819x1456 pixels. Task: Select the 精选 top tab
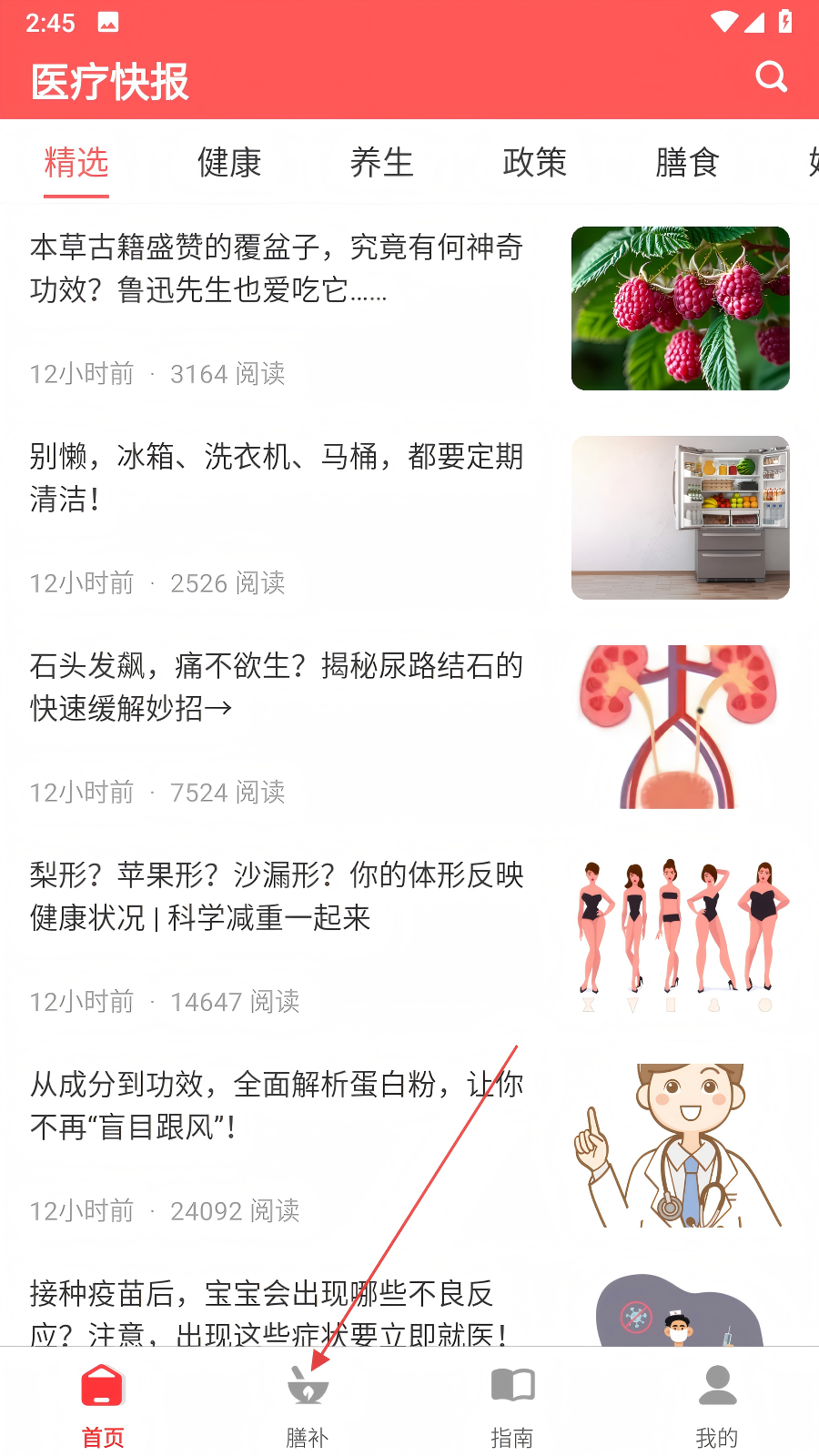pos(76,163)
